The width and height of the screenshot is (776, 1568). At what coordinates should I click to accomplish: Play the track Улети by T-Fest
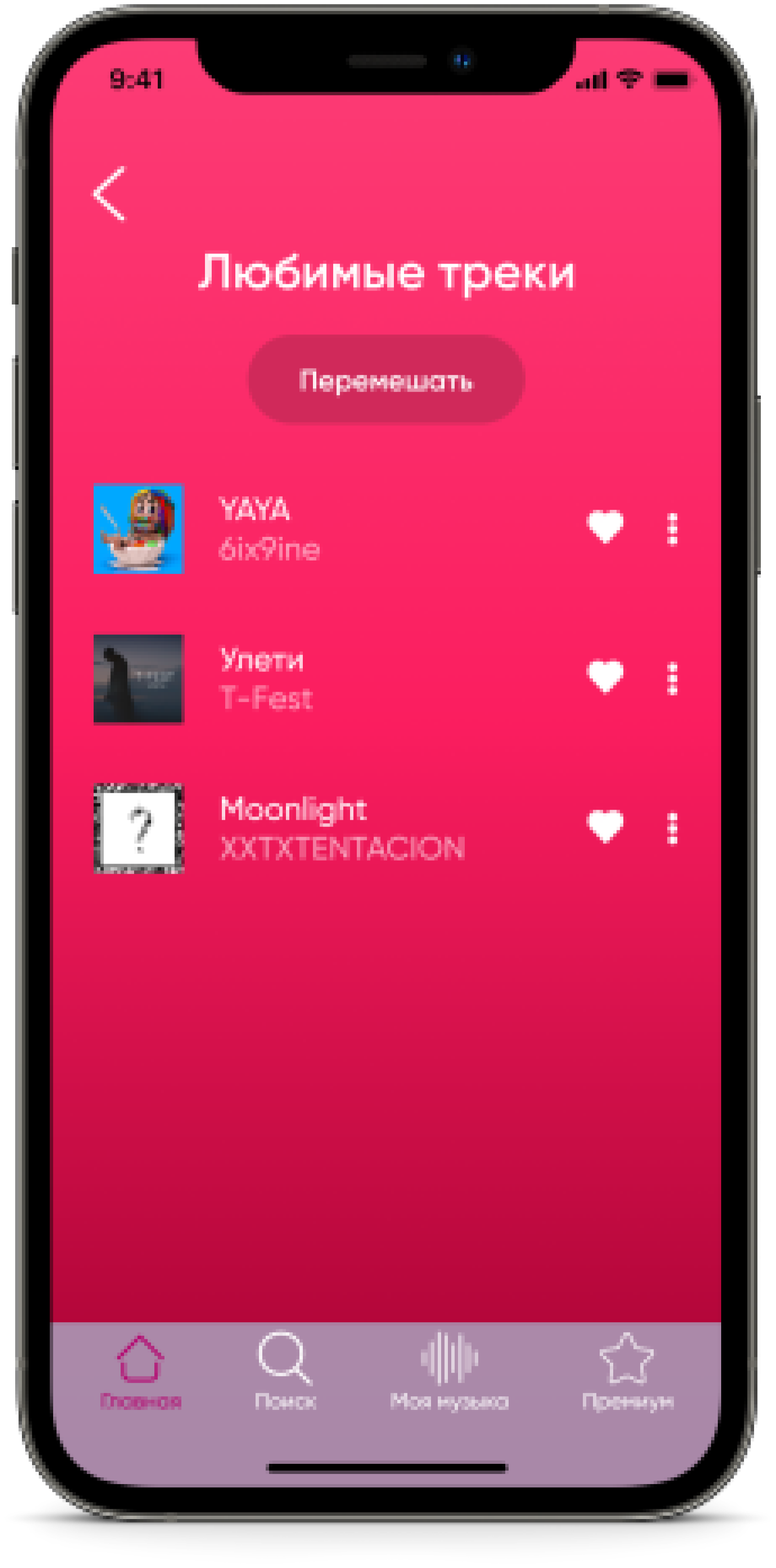coord(262,677)
